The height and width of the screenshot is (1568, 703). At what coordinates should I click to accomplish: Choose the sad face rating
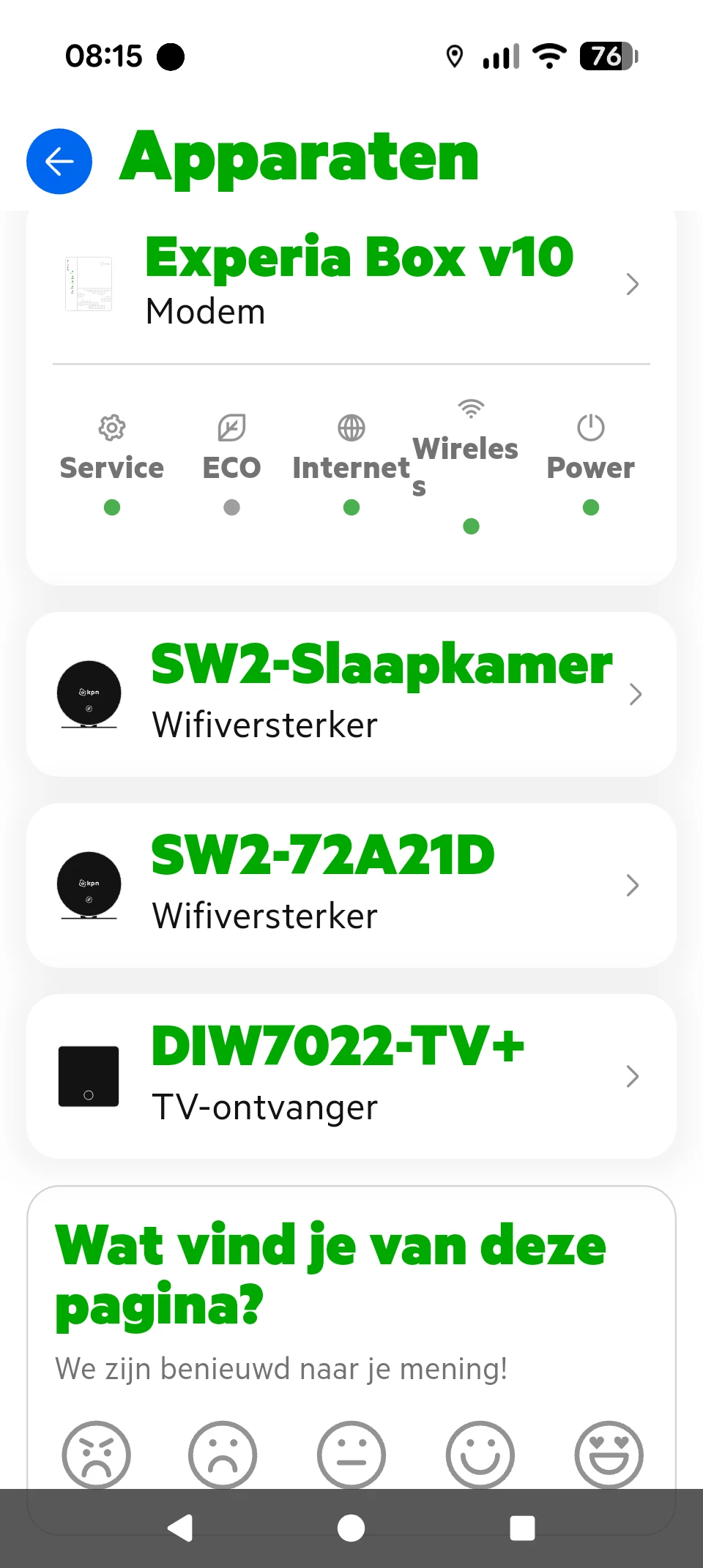[223, 1455]
